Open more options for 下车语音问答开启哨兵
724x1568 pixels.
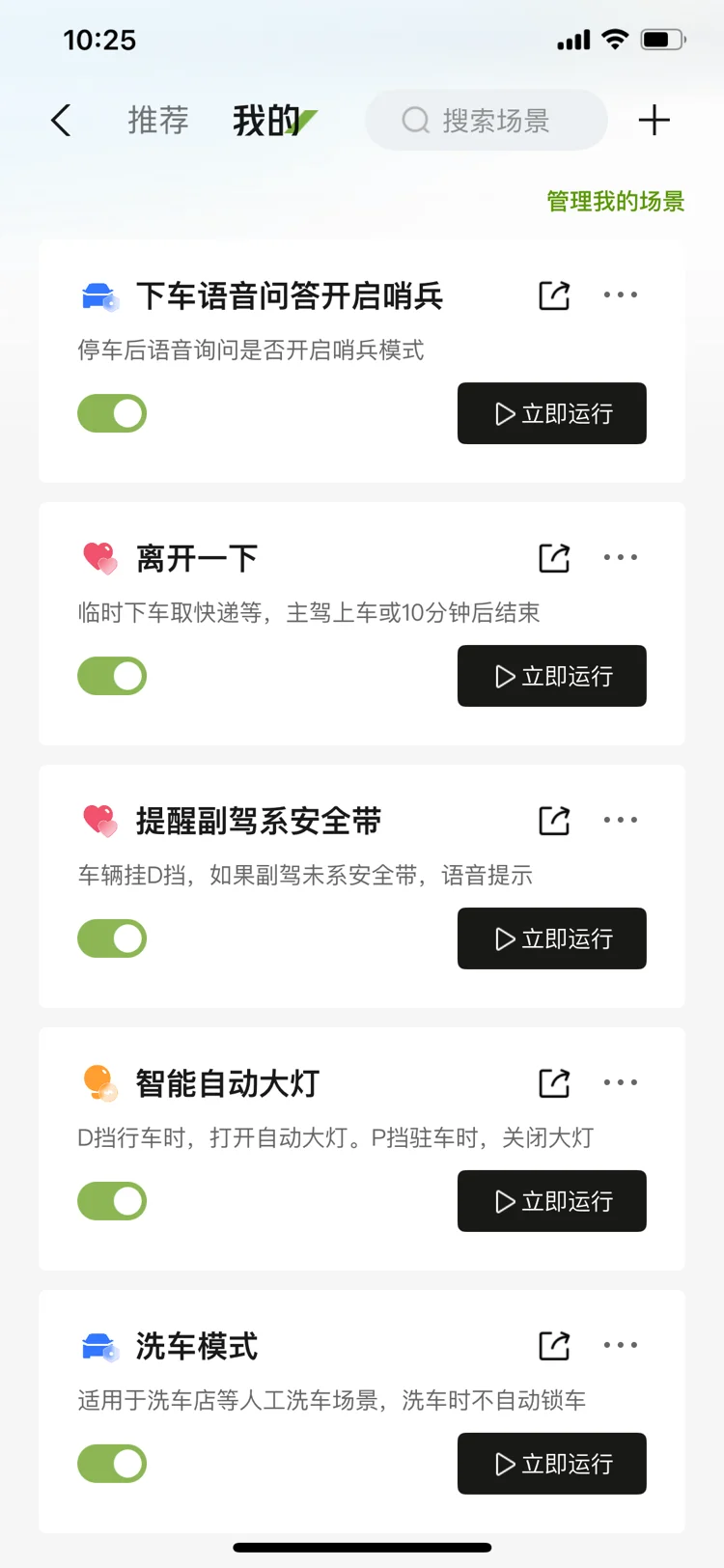(621, 294)
